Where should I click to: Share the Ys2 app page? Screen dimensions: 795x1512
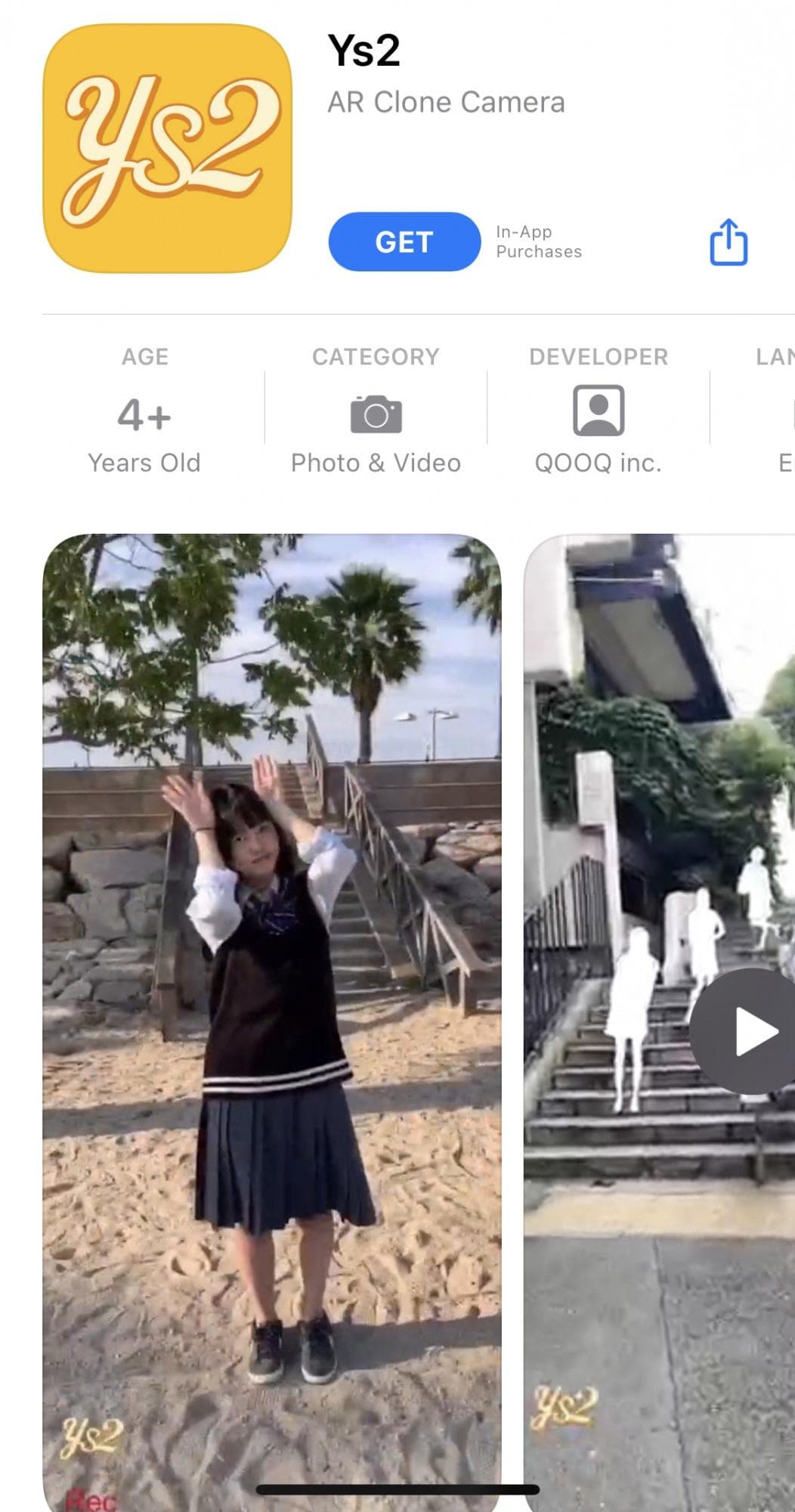tap(728, 242)
